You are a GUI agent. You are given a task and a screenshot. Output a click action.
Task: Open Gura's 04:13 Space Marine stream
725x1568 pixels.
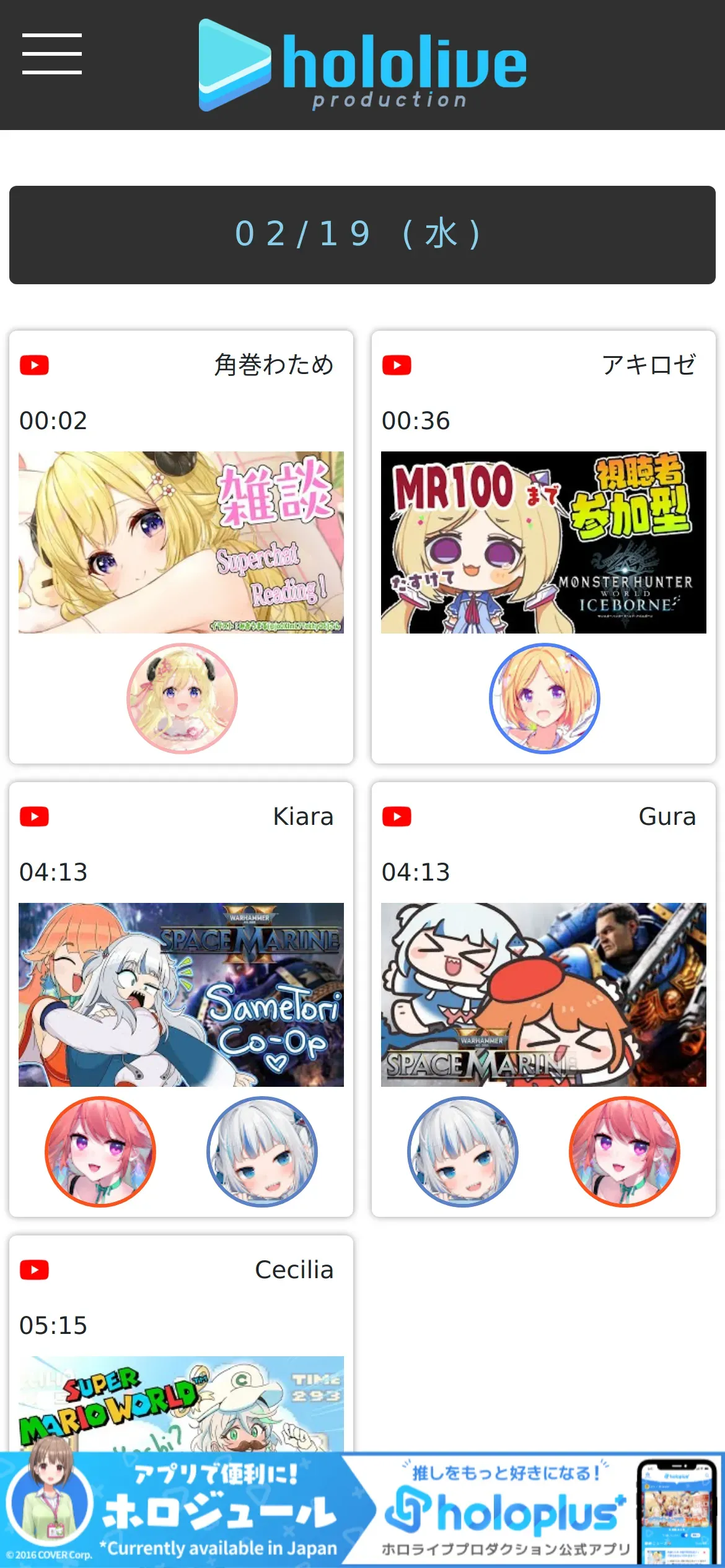click(x=543, y=994)
